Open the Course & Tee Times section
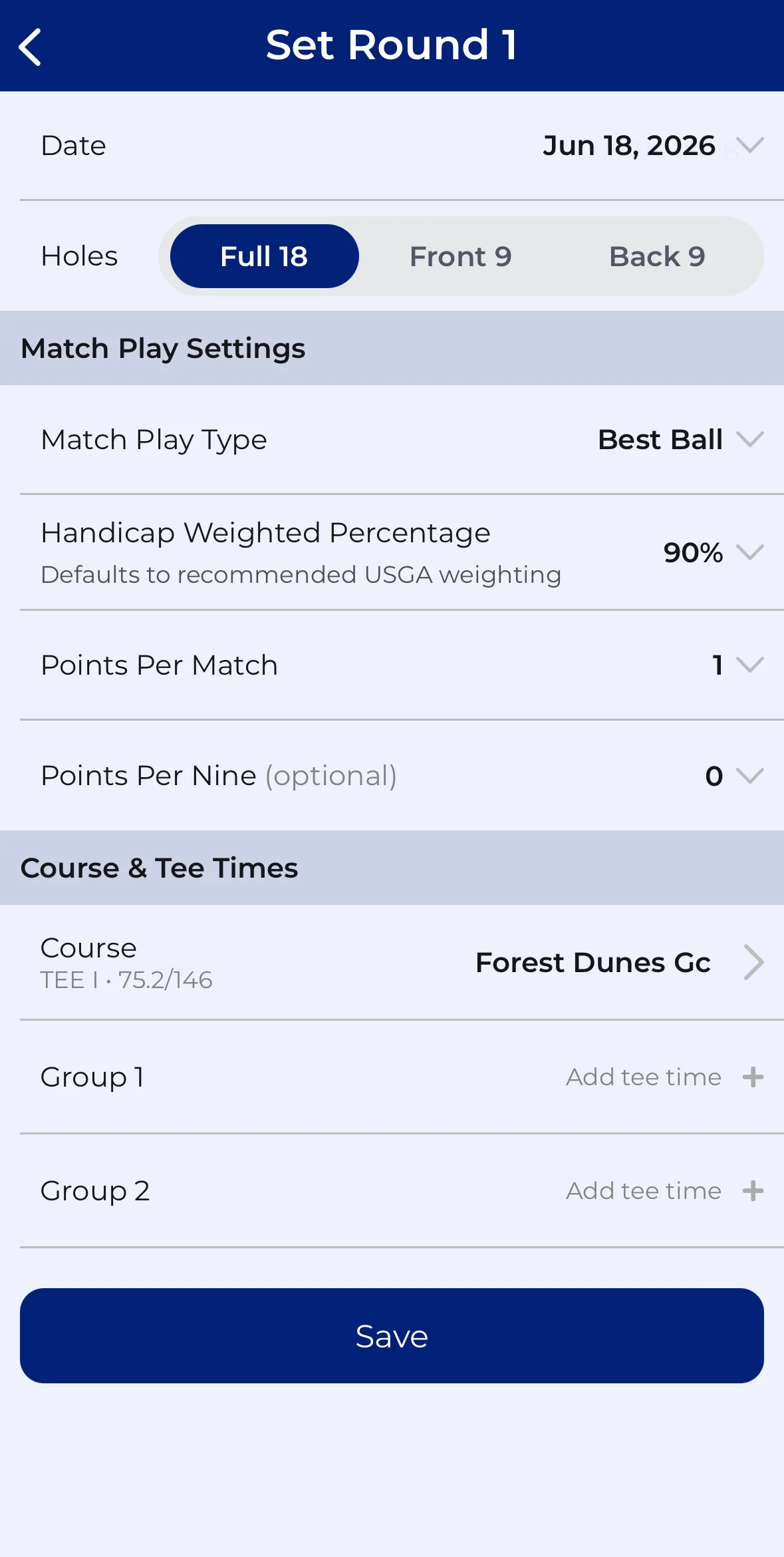The height and width of the screenshot is (1557, 784). (x=160, y=867)
